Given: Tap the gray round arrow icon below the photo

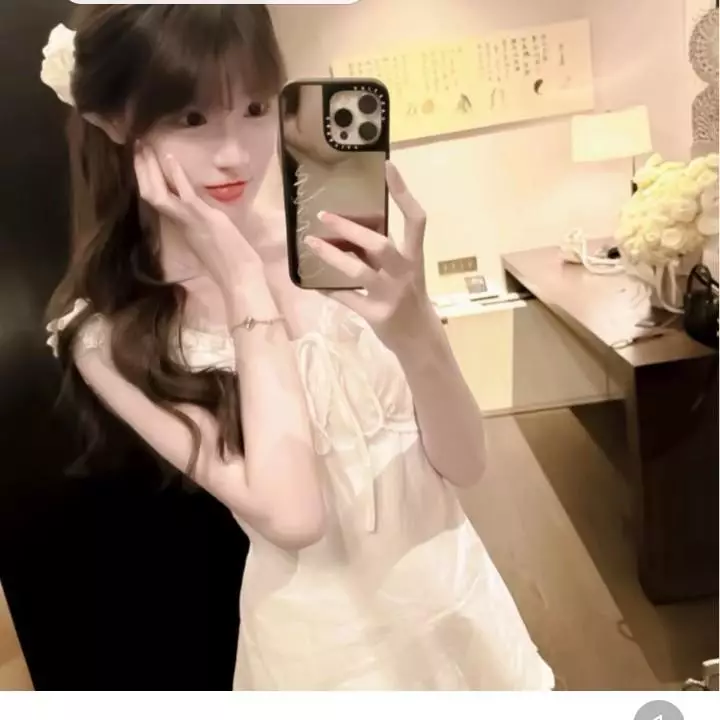Looking at the screenshot, I should 659,713.
